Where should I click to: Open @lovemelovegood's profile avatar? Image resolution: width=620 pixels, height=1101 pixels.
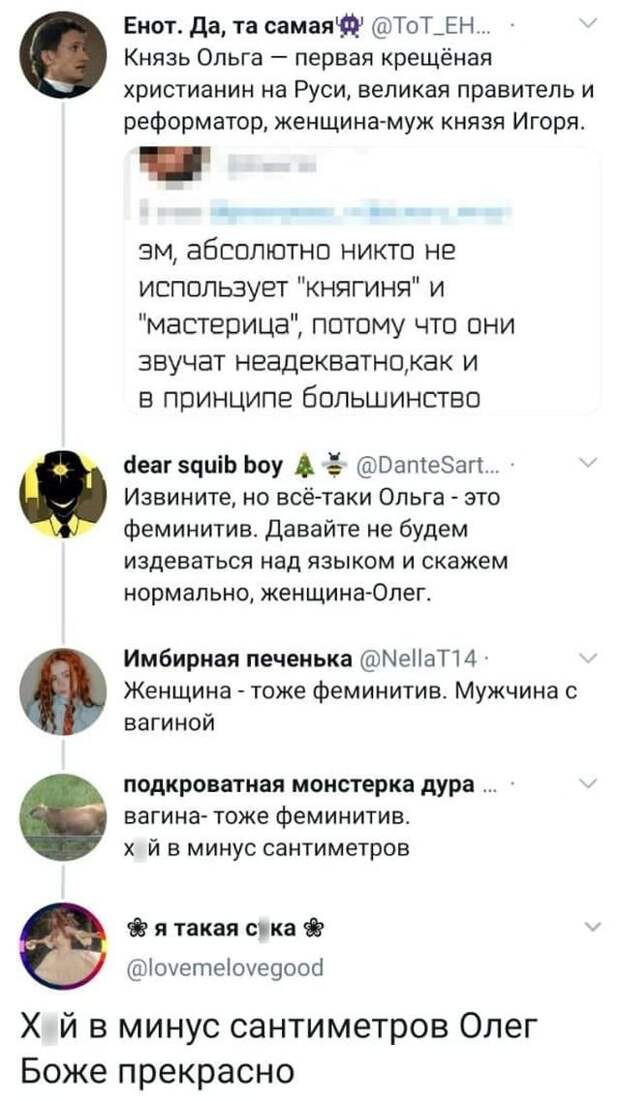click(x=62, y=946)
